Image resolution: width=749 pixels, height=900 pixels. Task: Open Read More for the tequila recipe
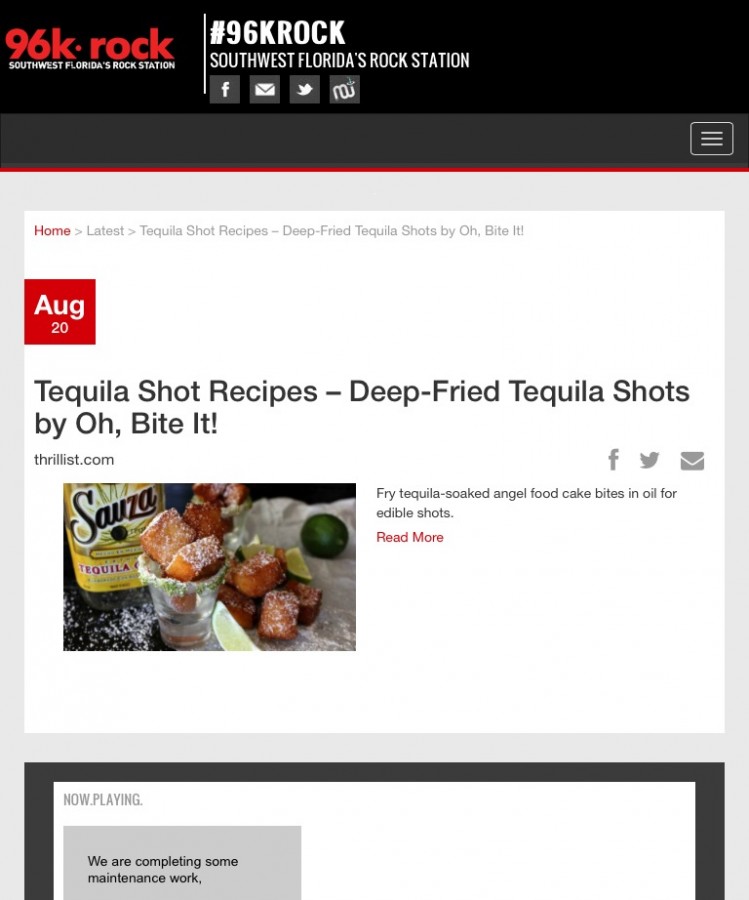[410, 537]
